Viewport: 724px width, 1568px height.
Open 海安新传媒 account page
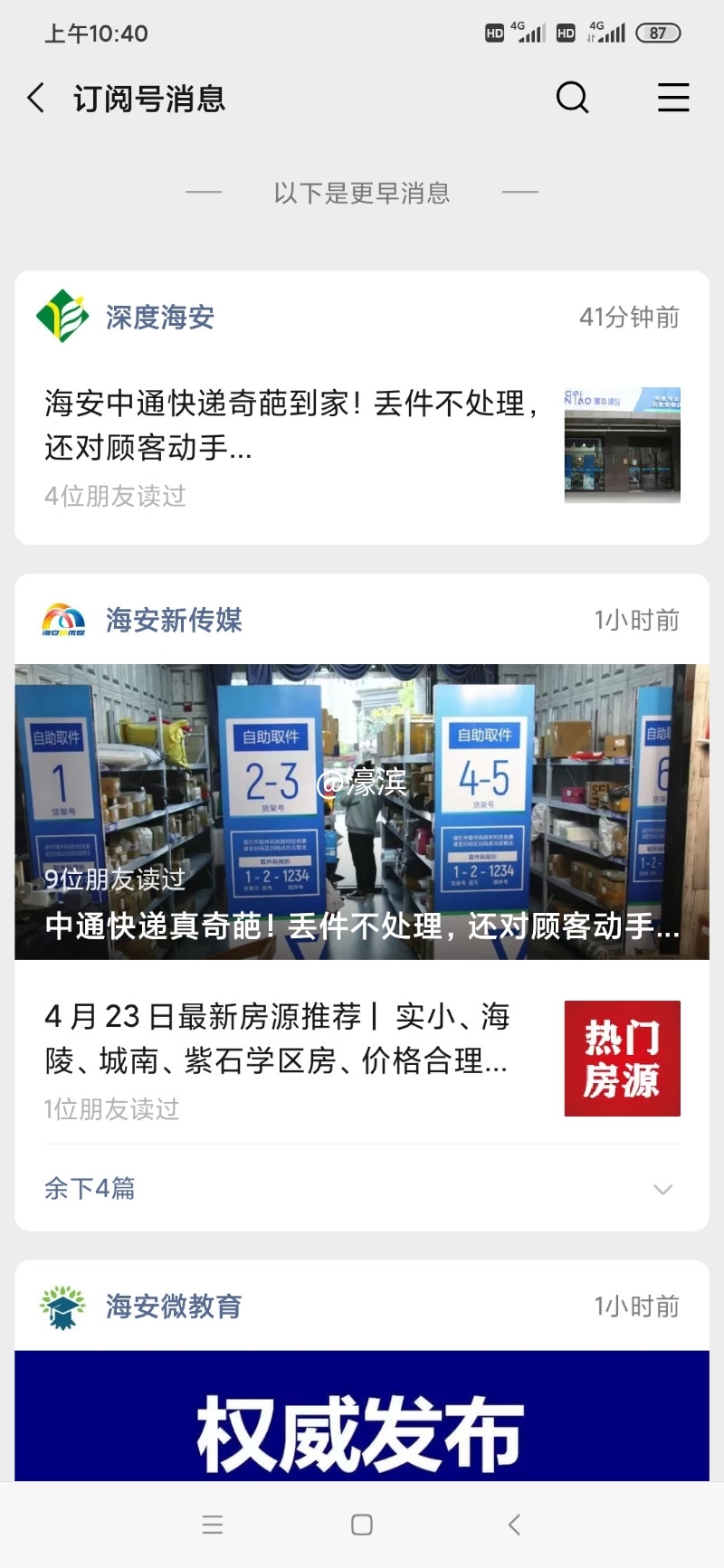click(x=173, y=620)
